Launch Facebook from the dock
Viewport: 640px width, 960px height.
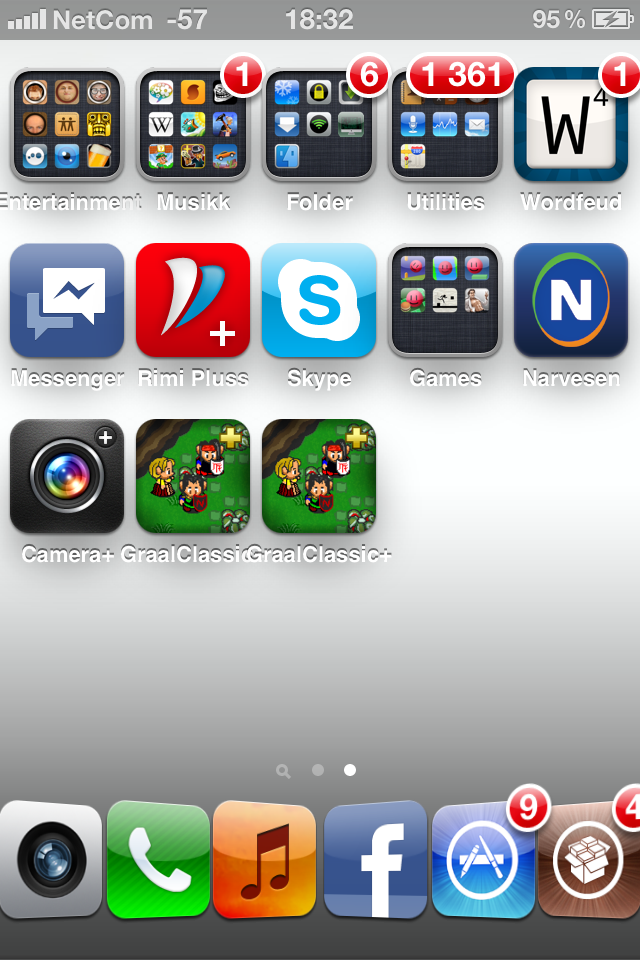click(x=376, y=860)
